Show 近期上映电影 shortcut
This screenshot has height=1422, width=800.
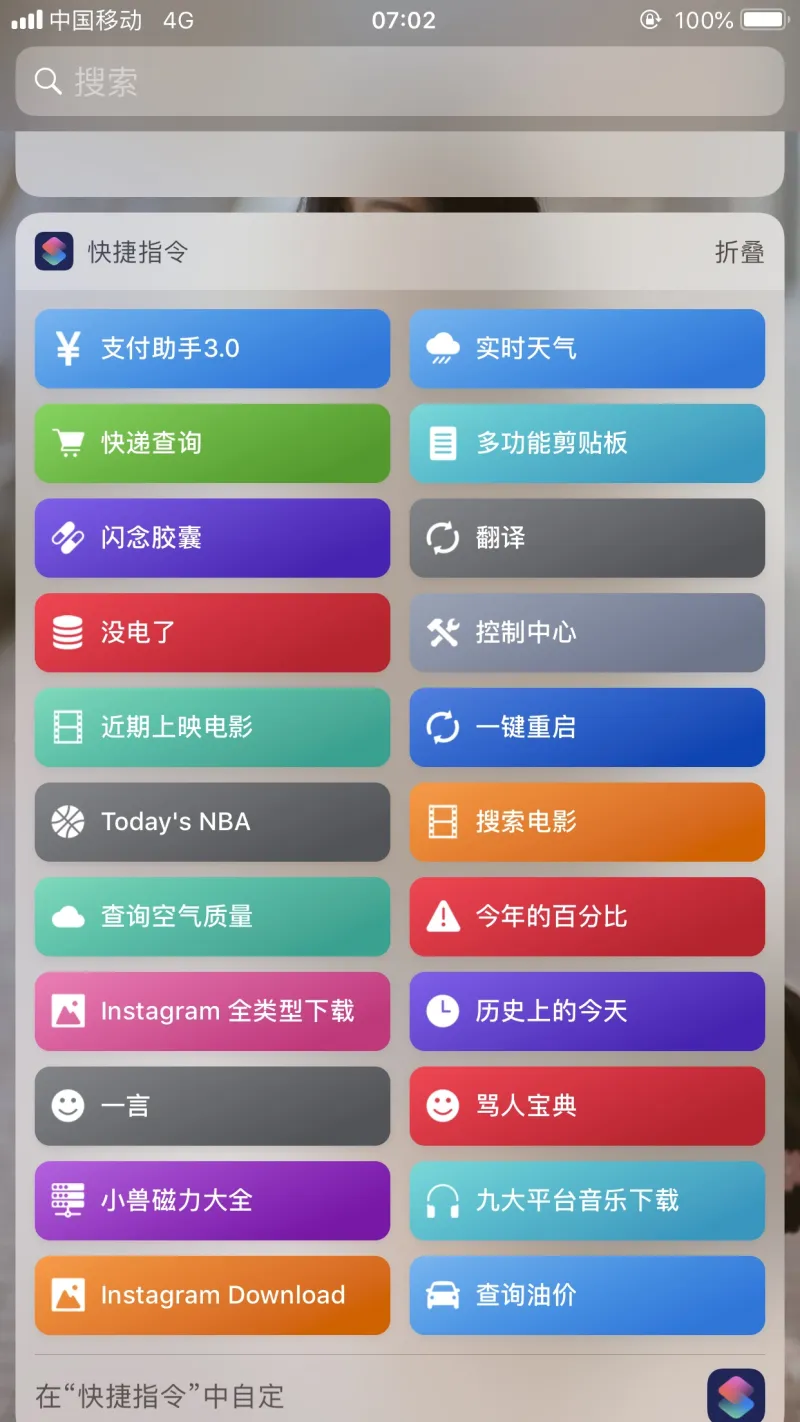(x=212, y=727)
